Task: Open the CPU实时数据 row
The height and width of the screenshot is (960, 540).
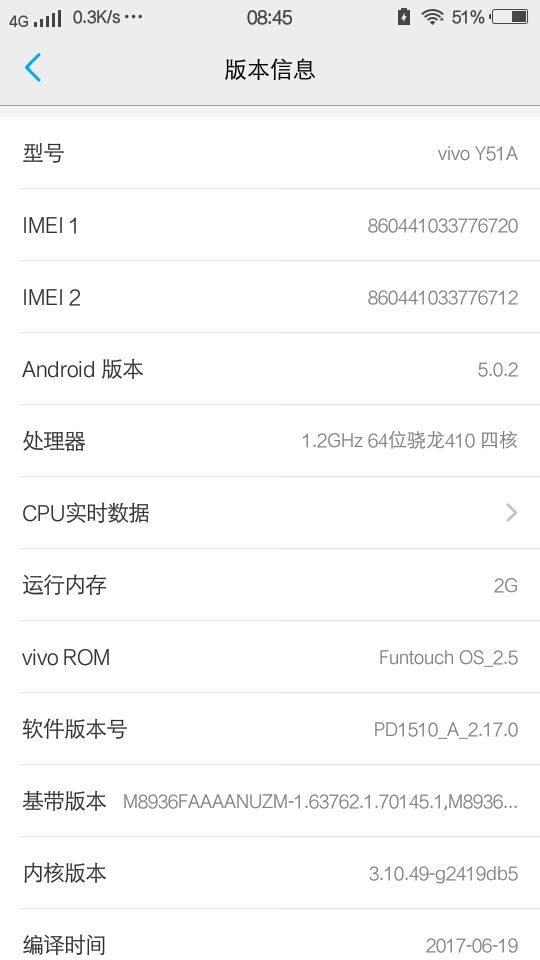Action: coord(270,512)
